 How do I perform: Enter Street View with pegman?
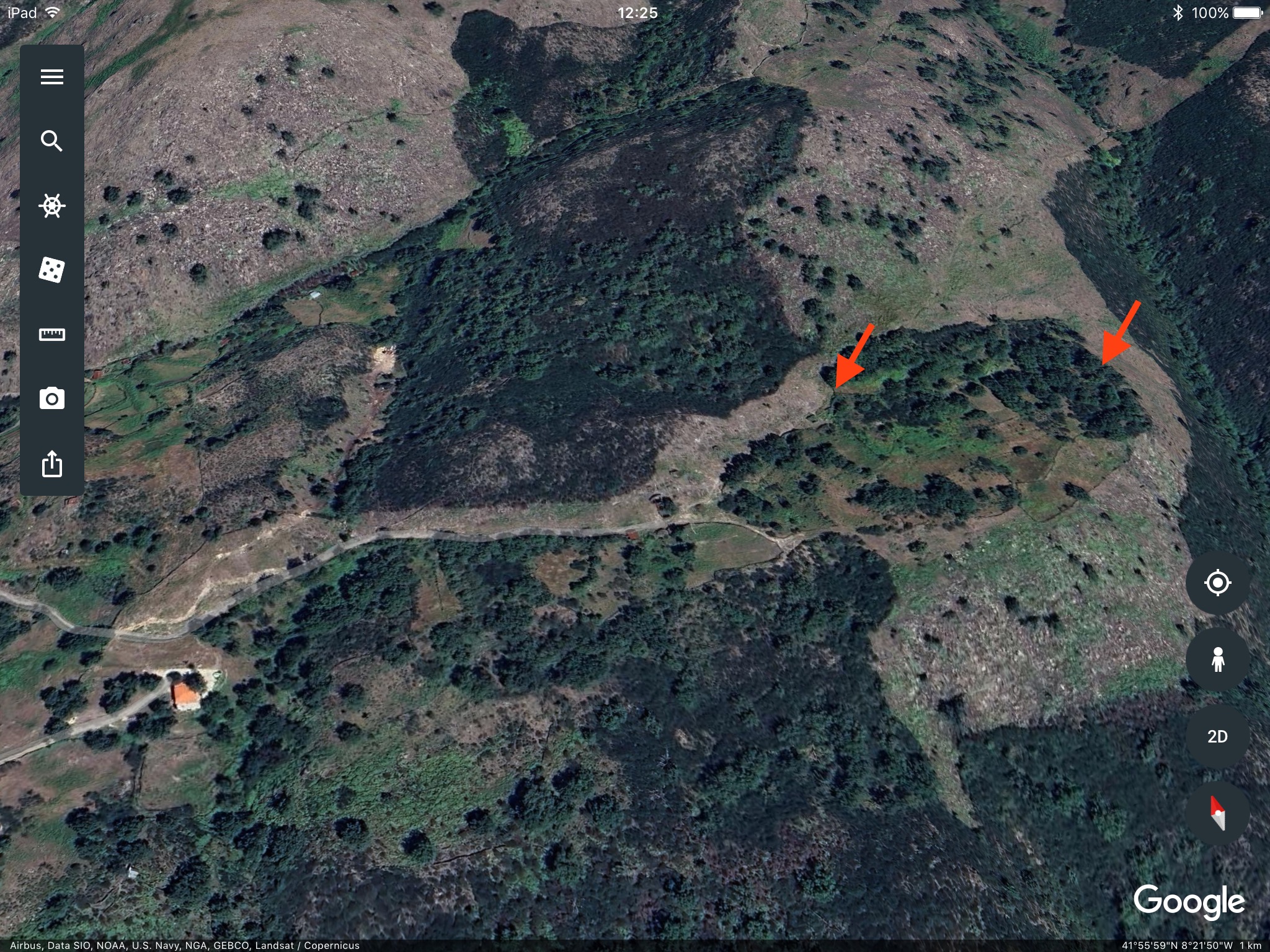(1217, 659)
